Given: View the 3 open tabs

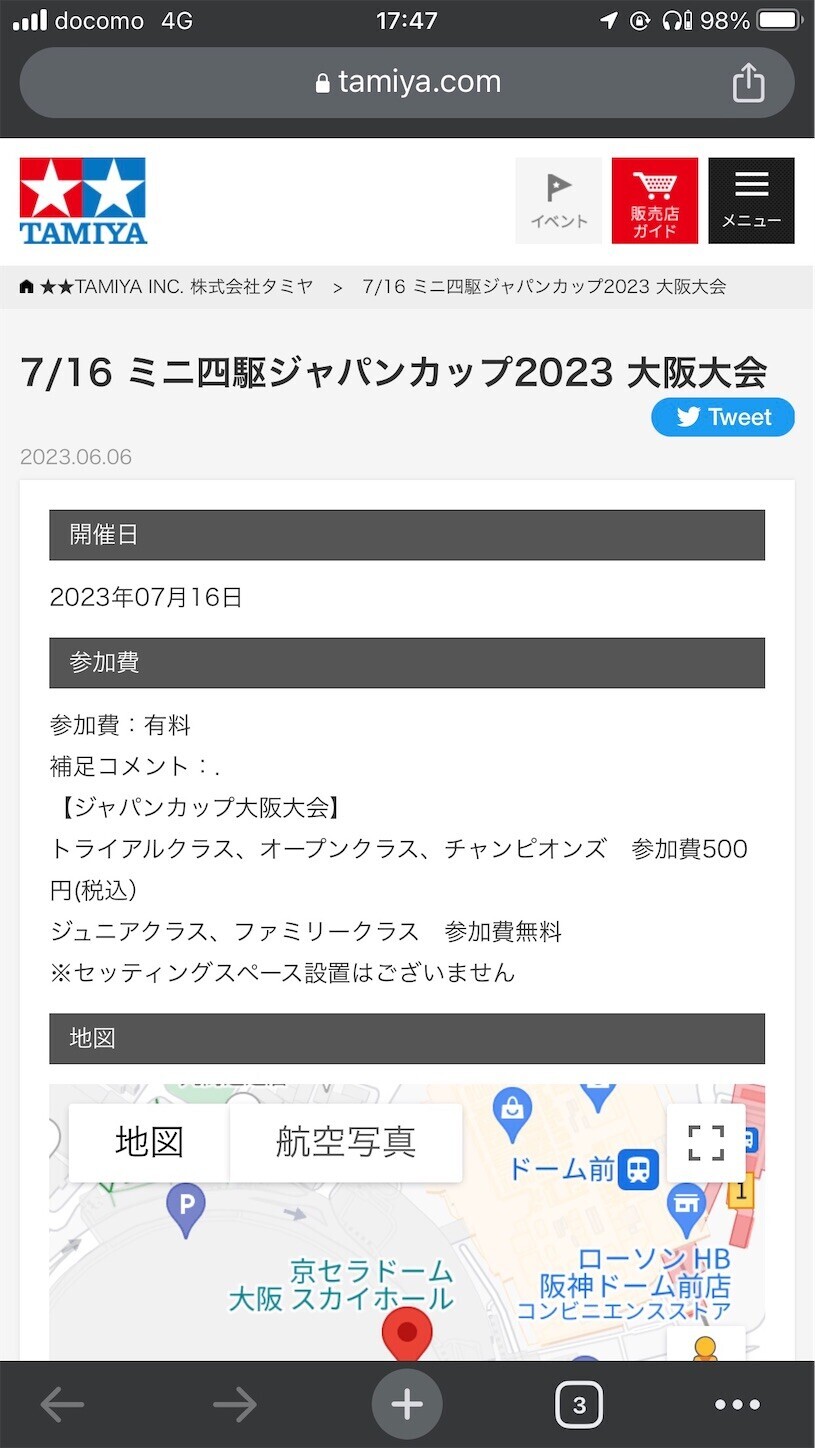Looking at the screenshot, I should pyautogui.click(x=579, y=1405).
